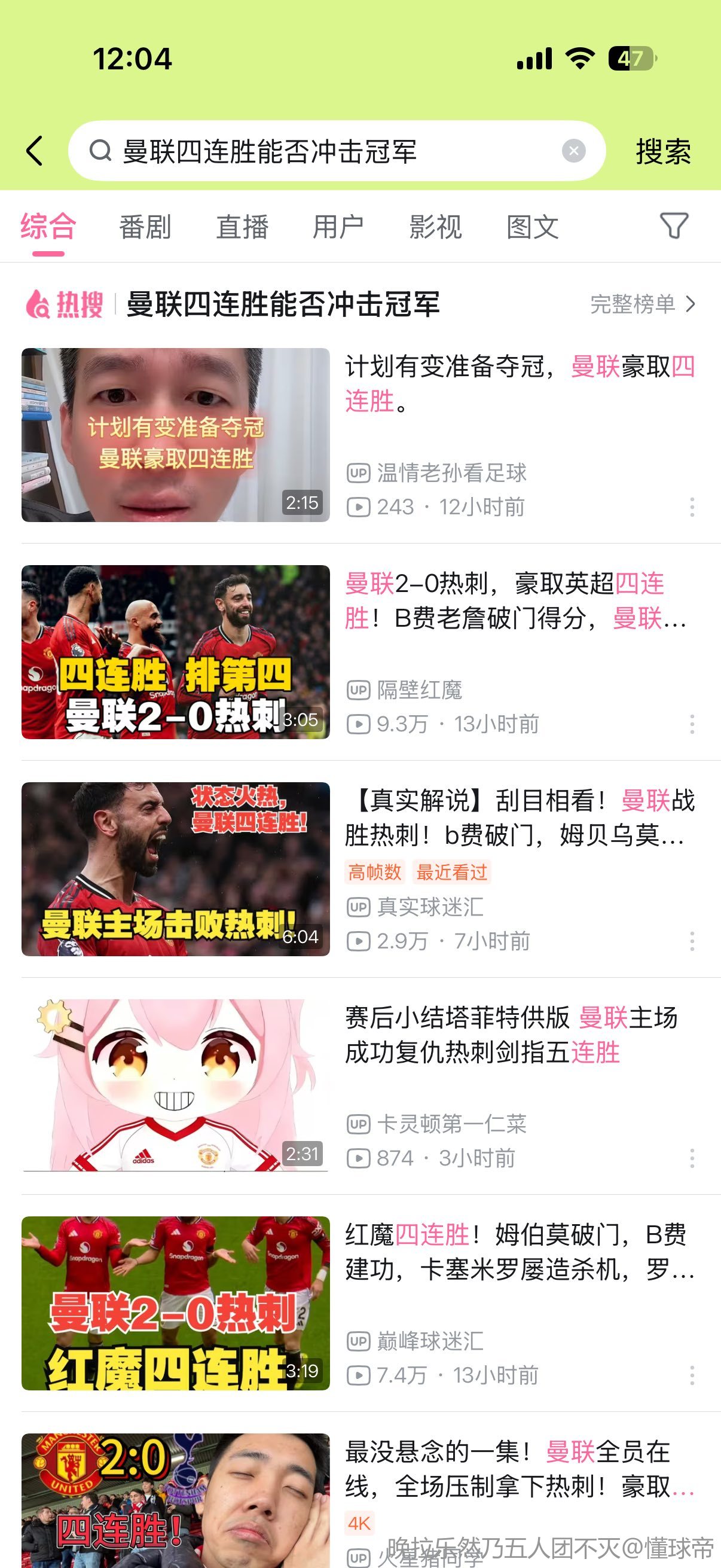Image resolution: width=721 pixels, height=1568 pixels.
Task: Play the video from 隔壁红魔
Action: [175, 651]
